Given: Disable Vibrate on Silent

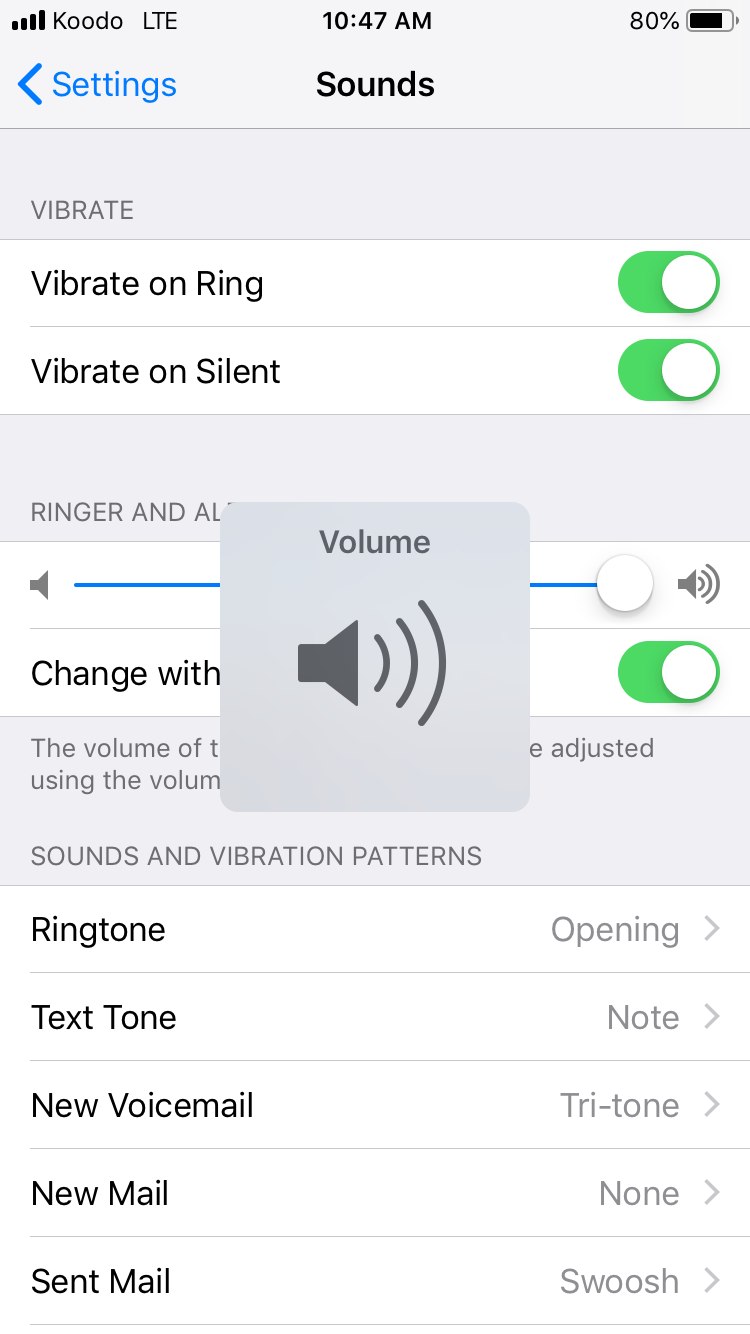Looking at the screenshot, I should coord(668,371).
